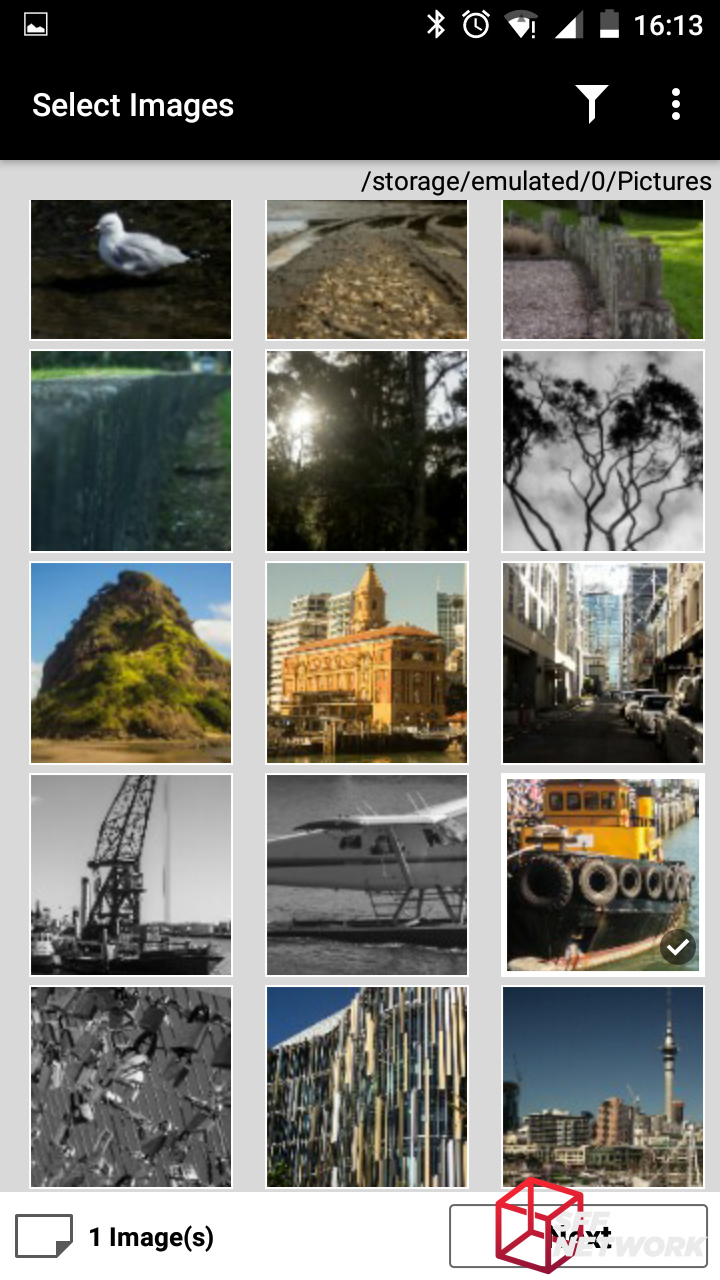Open the overflow menu
720x1280 pixels.
tap(676, 104)
